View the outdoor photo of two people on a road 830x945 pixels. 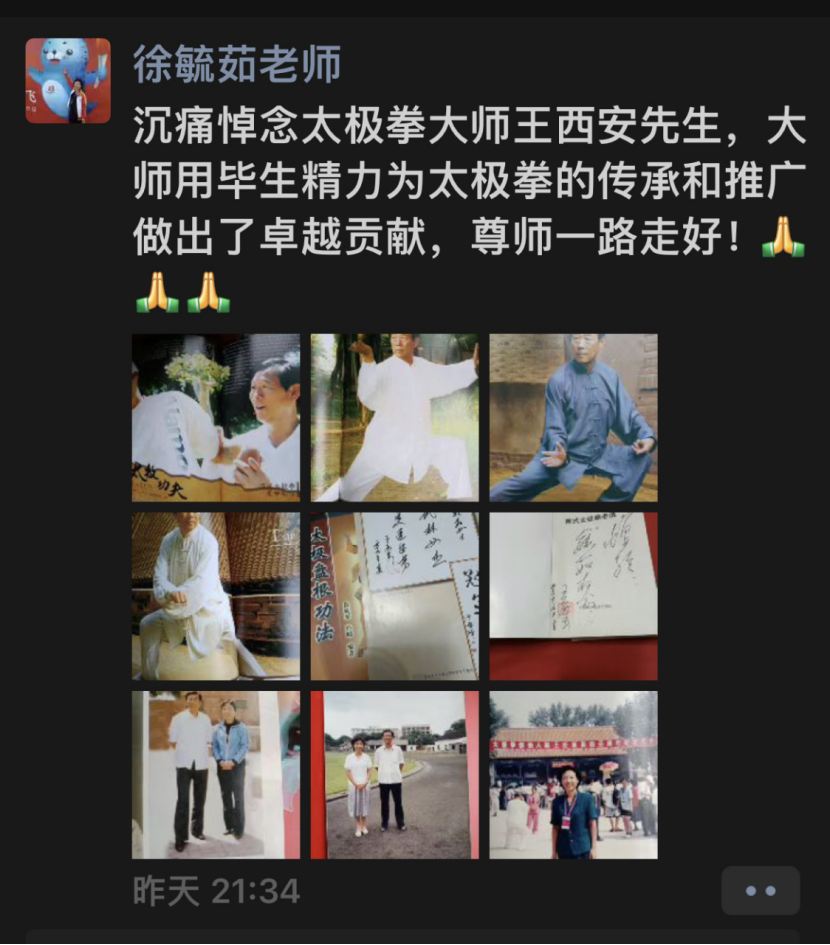(394, 775)
